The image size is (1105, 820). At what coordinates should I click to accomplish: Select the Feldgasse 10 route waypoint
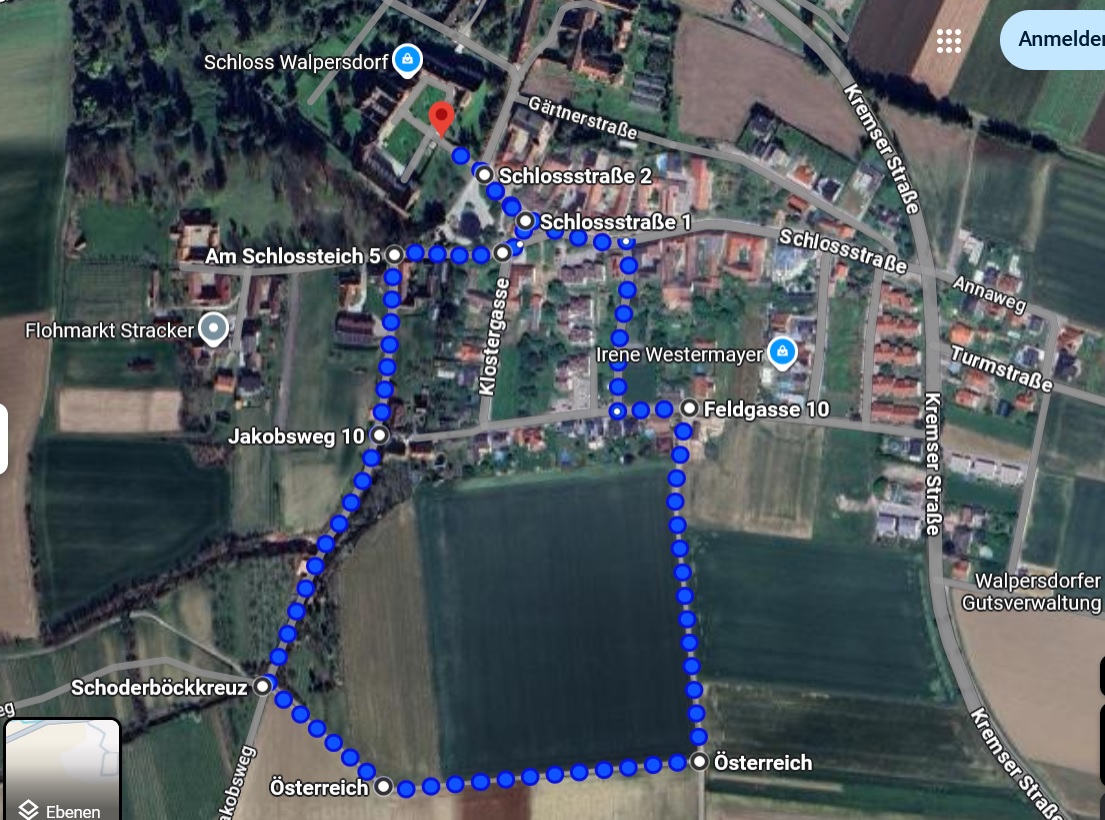click(x=689, y=408)
